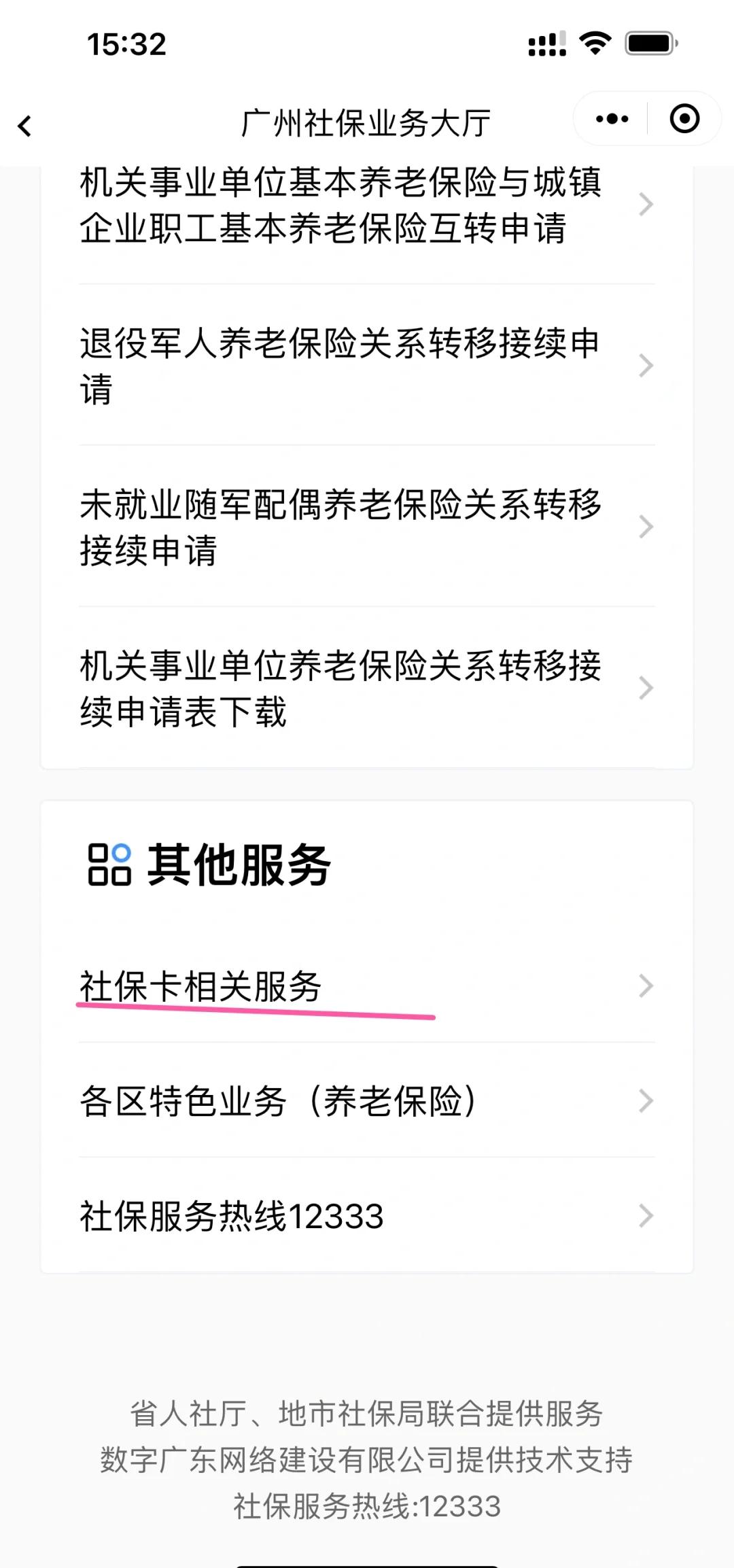Image resolution: width=734 pixels, height=1568 pixels.
Task: Close the mini program via the circle icon
Action: point(684,119)
